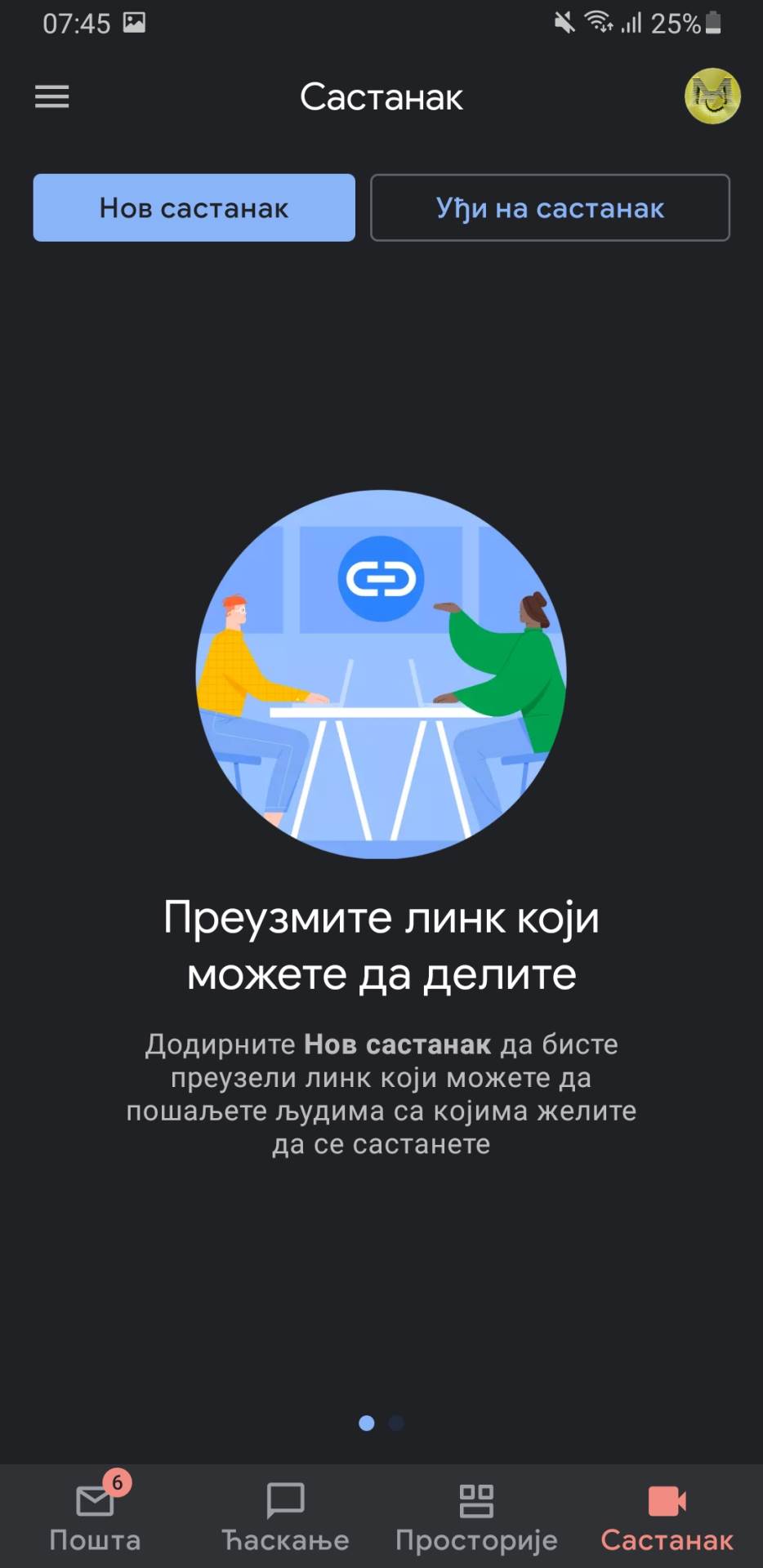Tap the Уђи на састанак button
This screenshot has height=1568, width=763.
coord(550,207)
